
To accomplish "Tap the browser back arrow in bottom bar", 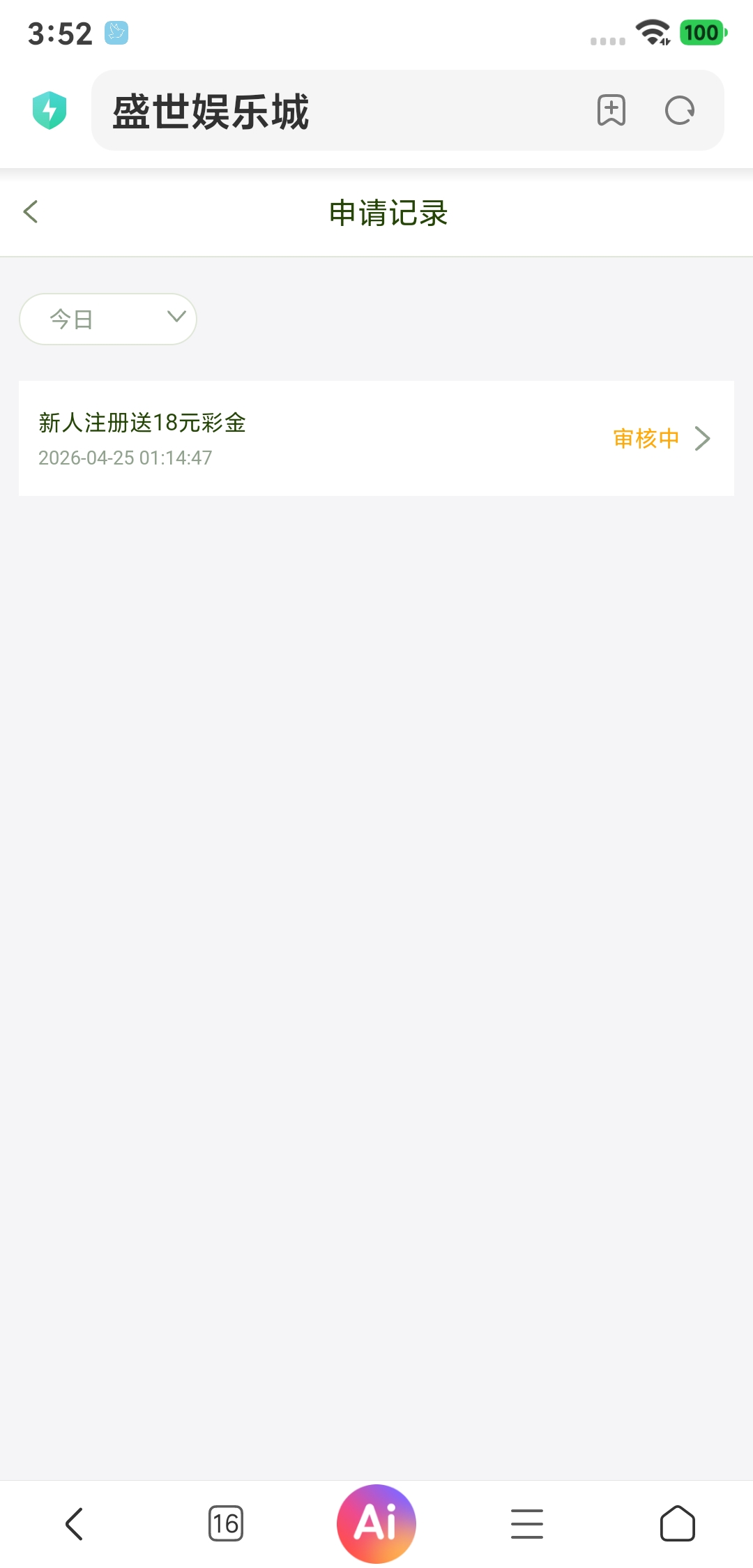I will pos(75,1523).
